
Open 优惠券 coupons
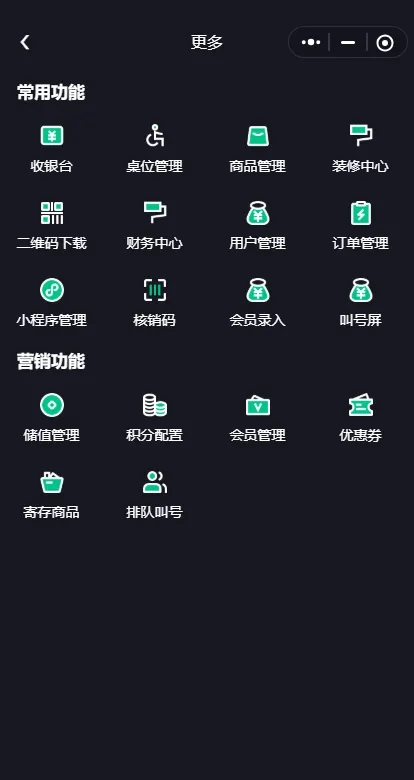[x=361, y=418]
